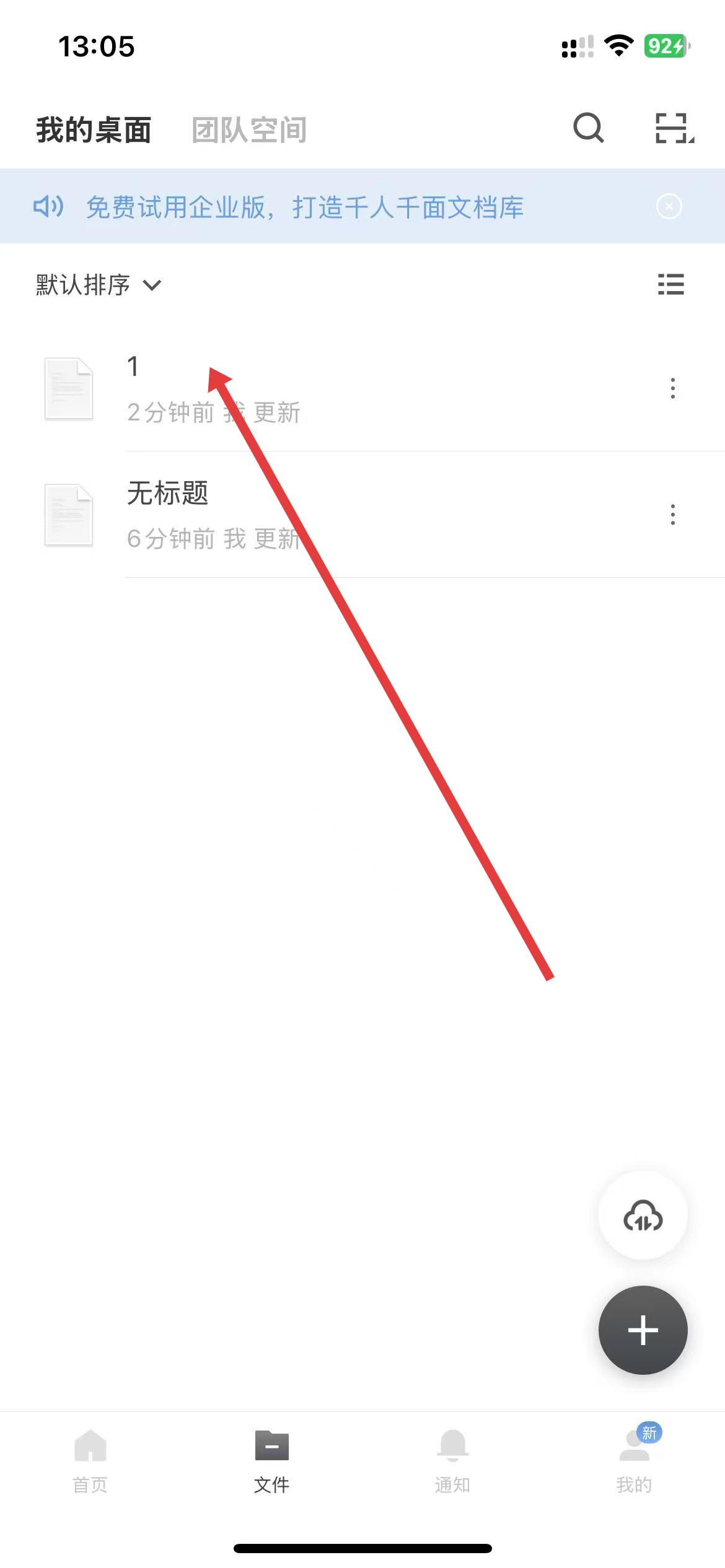725x1568 pixels.
Task: Open the scan icon
Action: click(674, 128)
